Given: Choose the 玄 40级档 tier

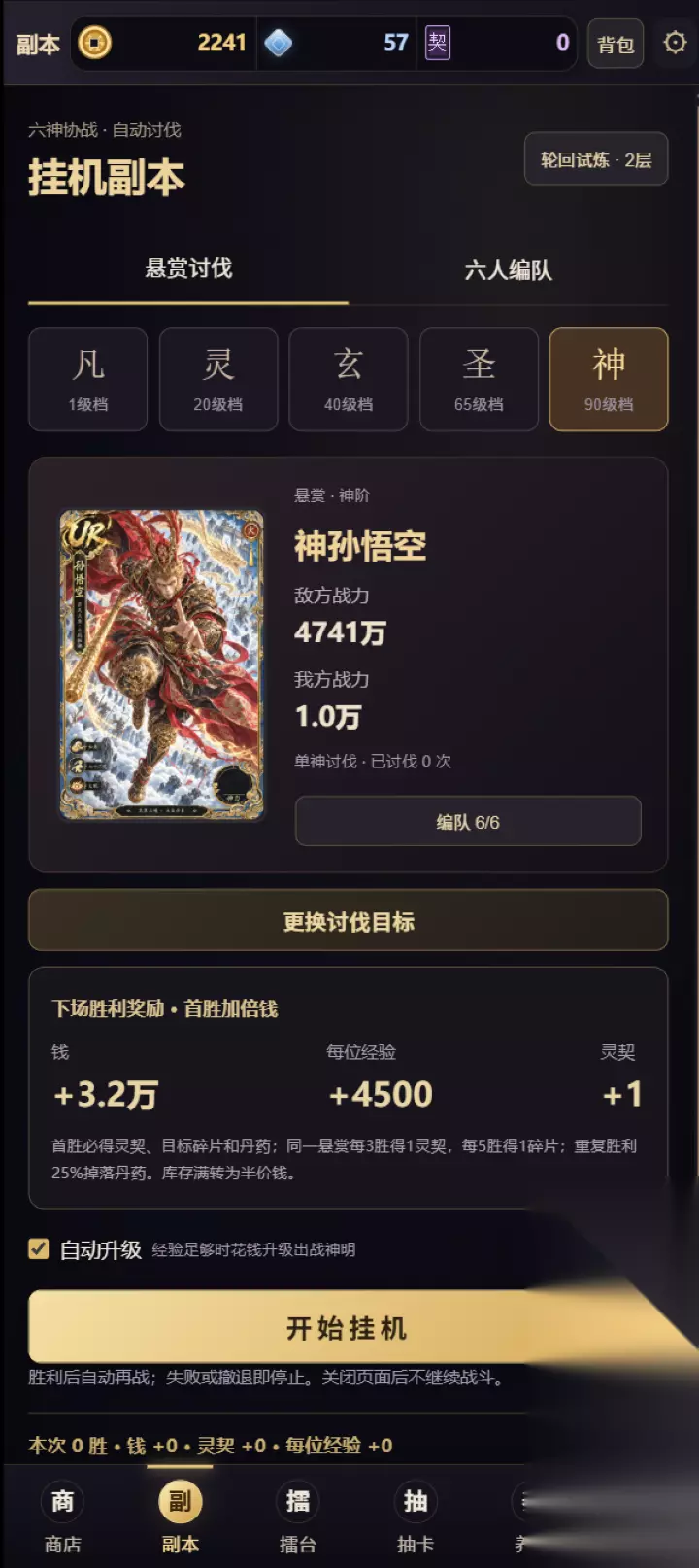Looking at the screenshot, I should click(x=349, y=379).
